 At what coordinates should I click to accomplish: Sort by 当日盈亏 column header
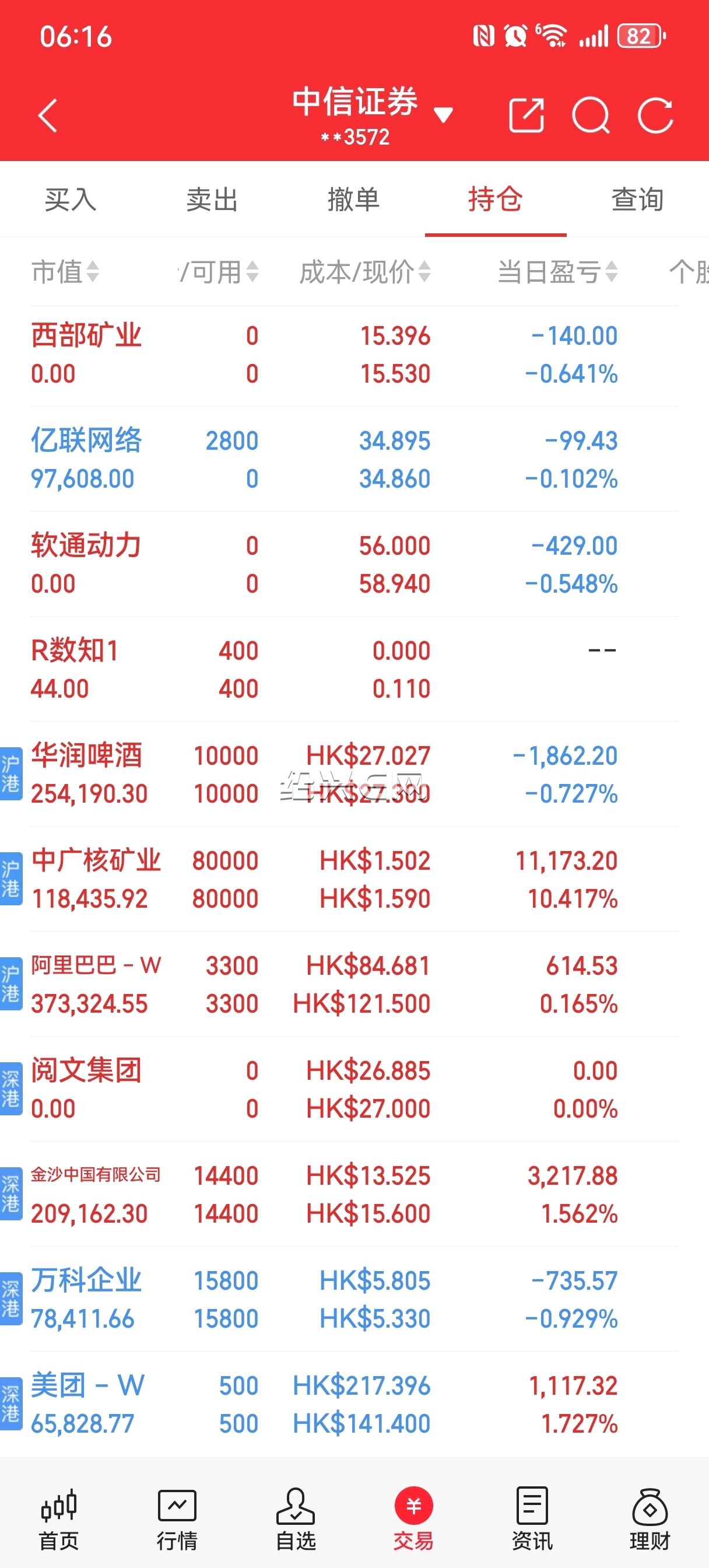(x=557, y=272)
